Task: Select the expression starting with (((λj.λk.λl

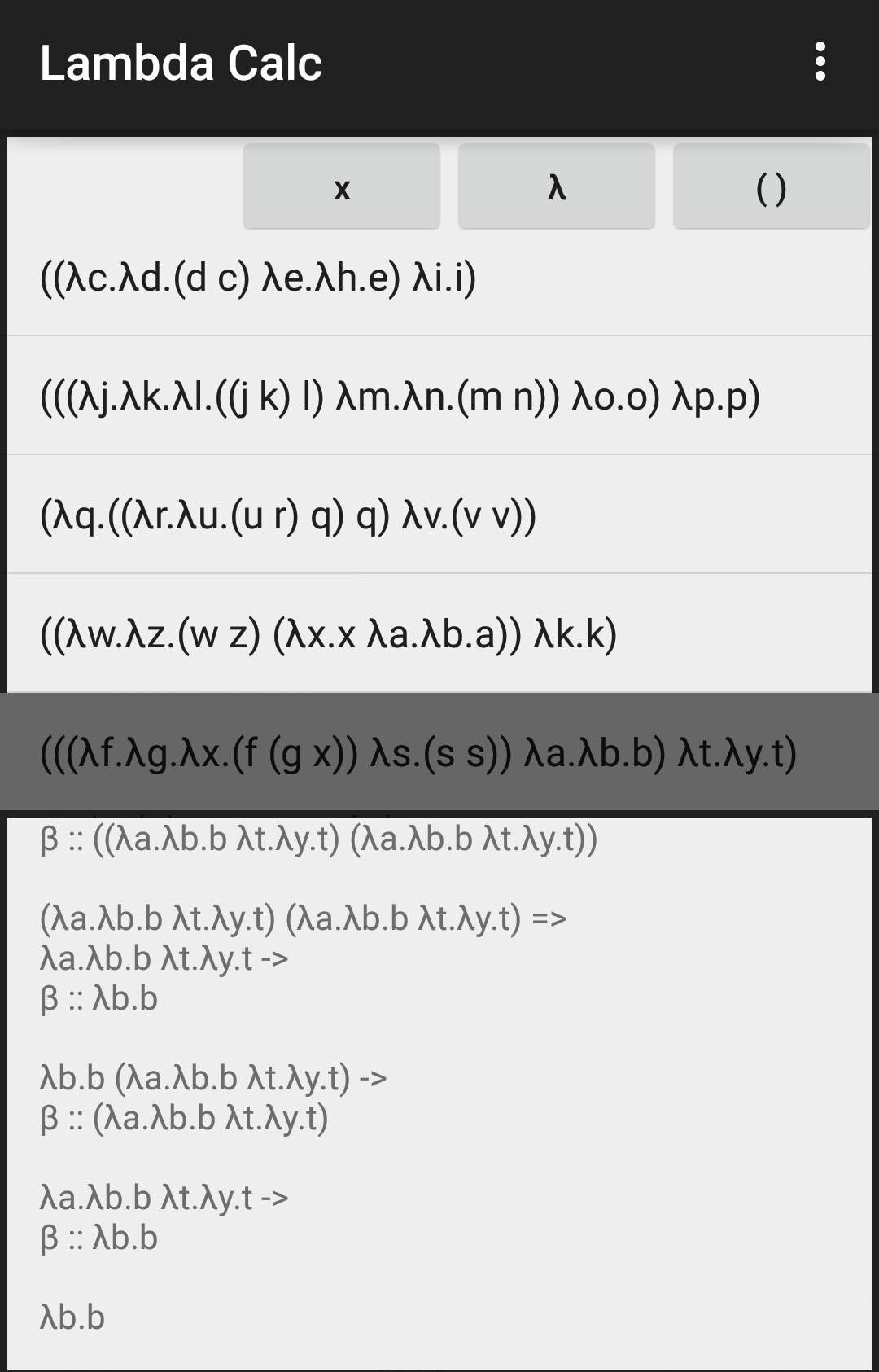Action: [439, 397]
